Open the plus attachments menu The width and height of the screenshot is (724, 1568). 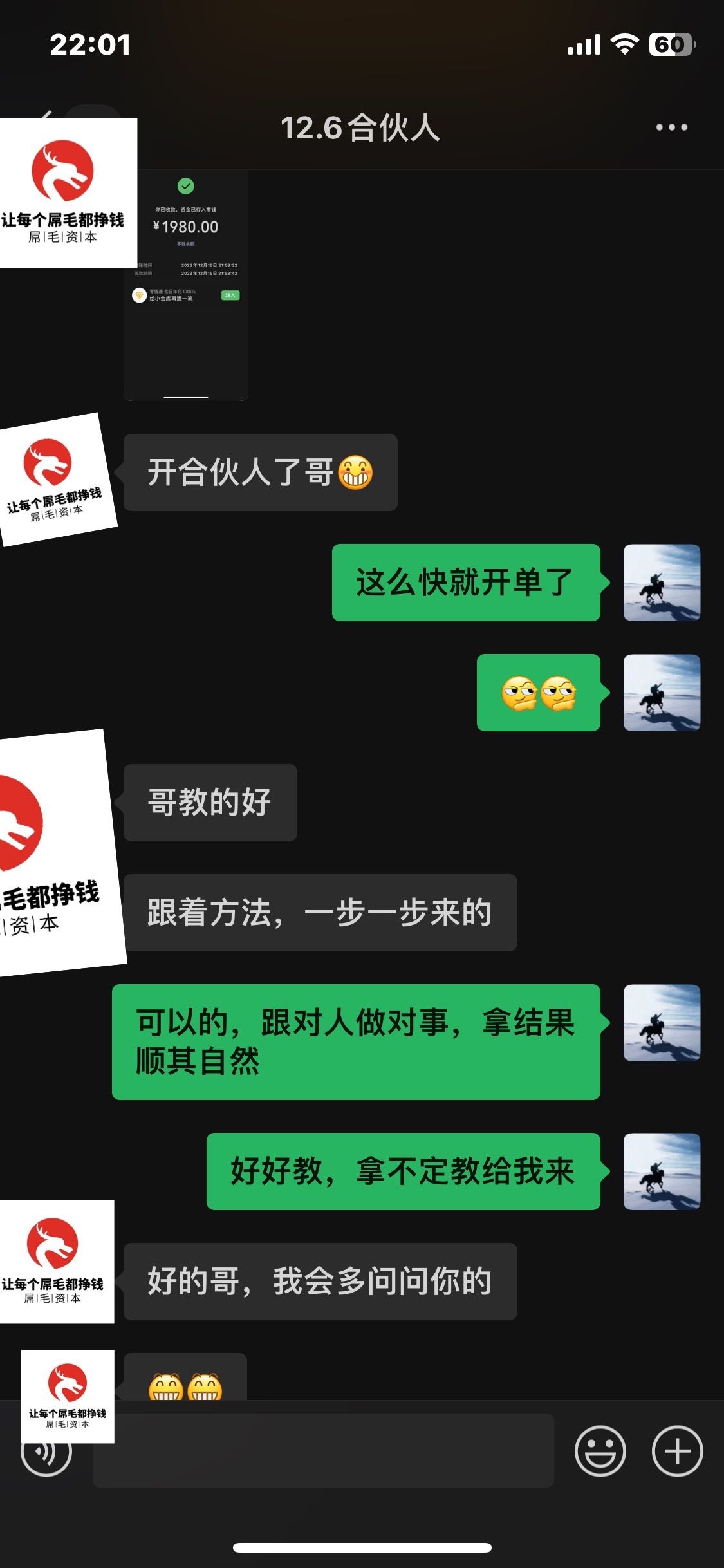[x=677, y=1450]
